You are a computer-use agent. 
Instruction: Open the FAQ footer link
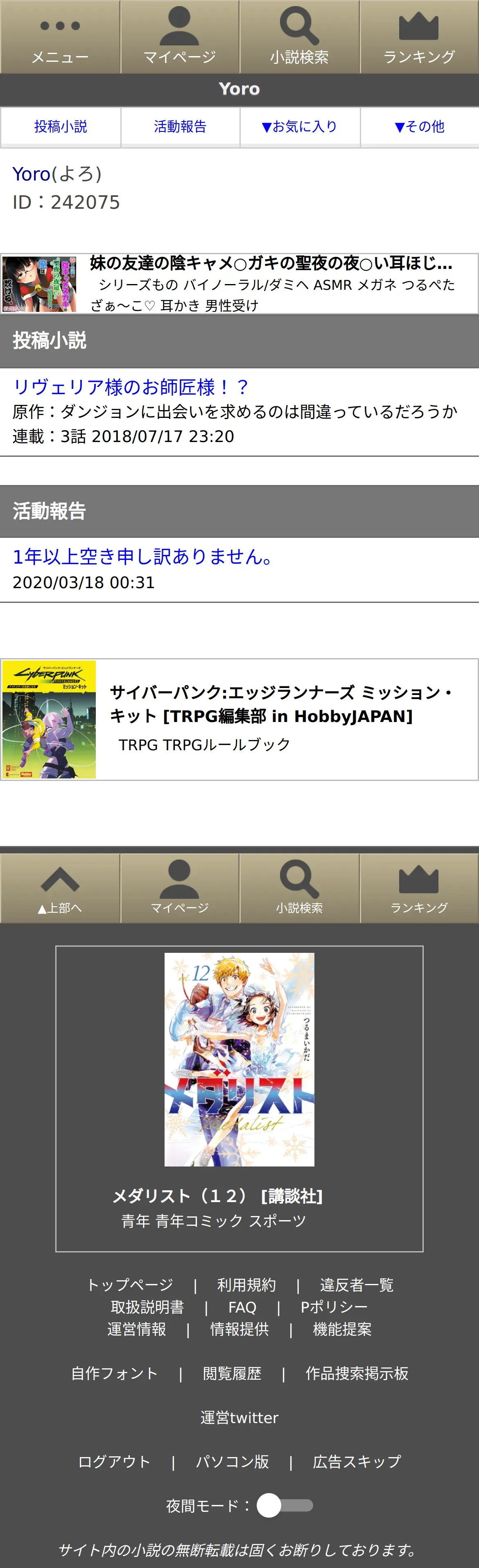(x=242, y=1307)
